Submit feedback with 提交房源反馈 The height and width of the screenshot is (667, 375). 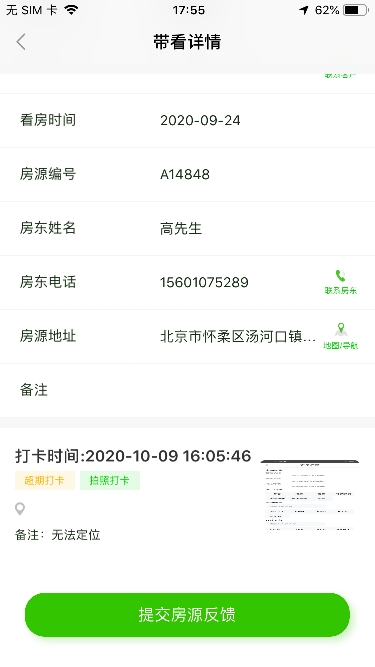click(x=188, y=615)
